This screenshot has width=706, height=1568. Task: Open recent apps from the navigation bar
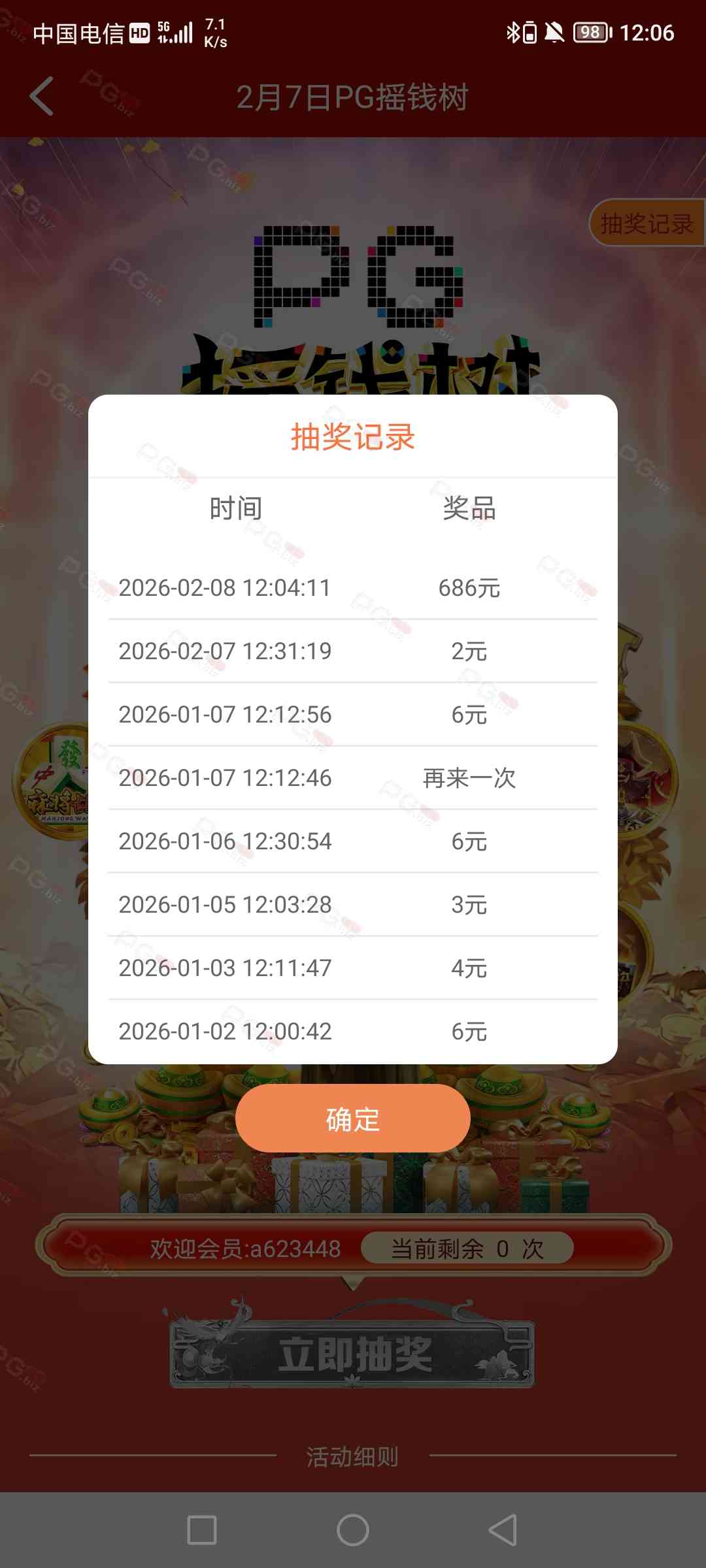tap(202, 1530)
